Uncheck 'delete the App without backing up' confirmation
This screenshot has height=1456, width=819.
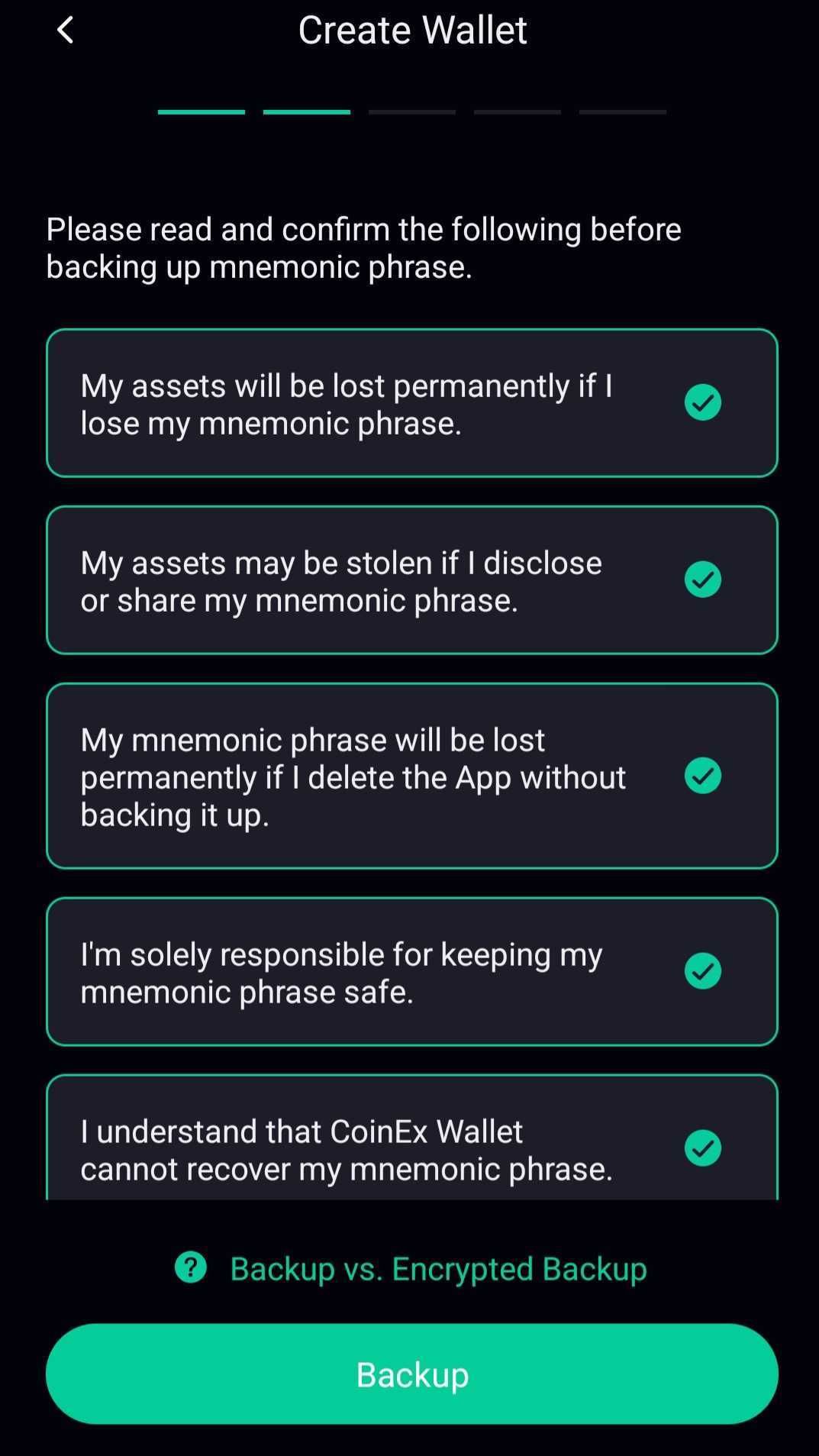tap(702, 776)
